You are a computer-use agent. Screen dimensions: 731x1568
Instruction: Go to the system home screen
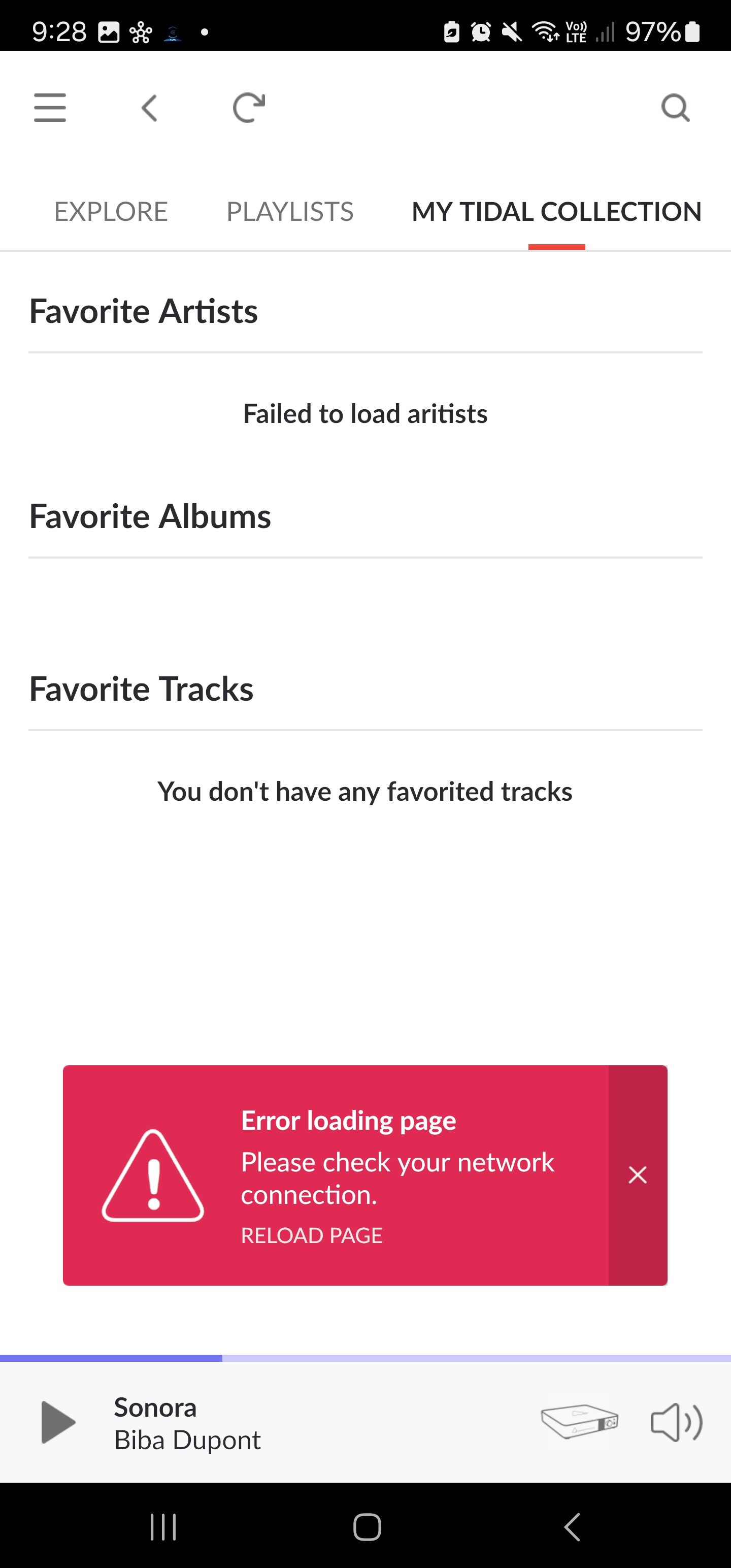coord(367,1526)
